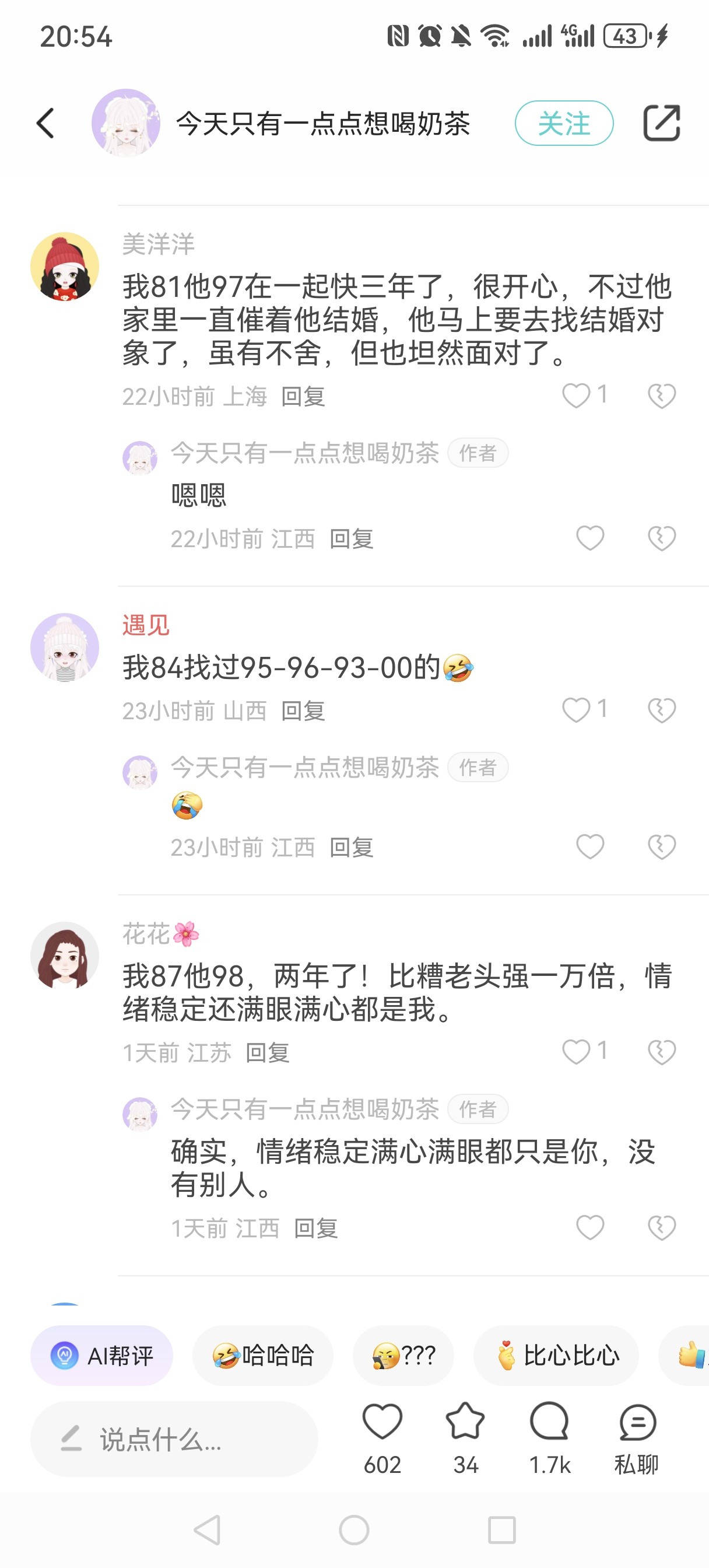Follow 今天只有一点点想喝奶茶 with the 关注 button
Image resolution: width=709 pixels, height=1568 pixels.
click(564, 124)
